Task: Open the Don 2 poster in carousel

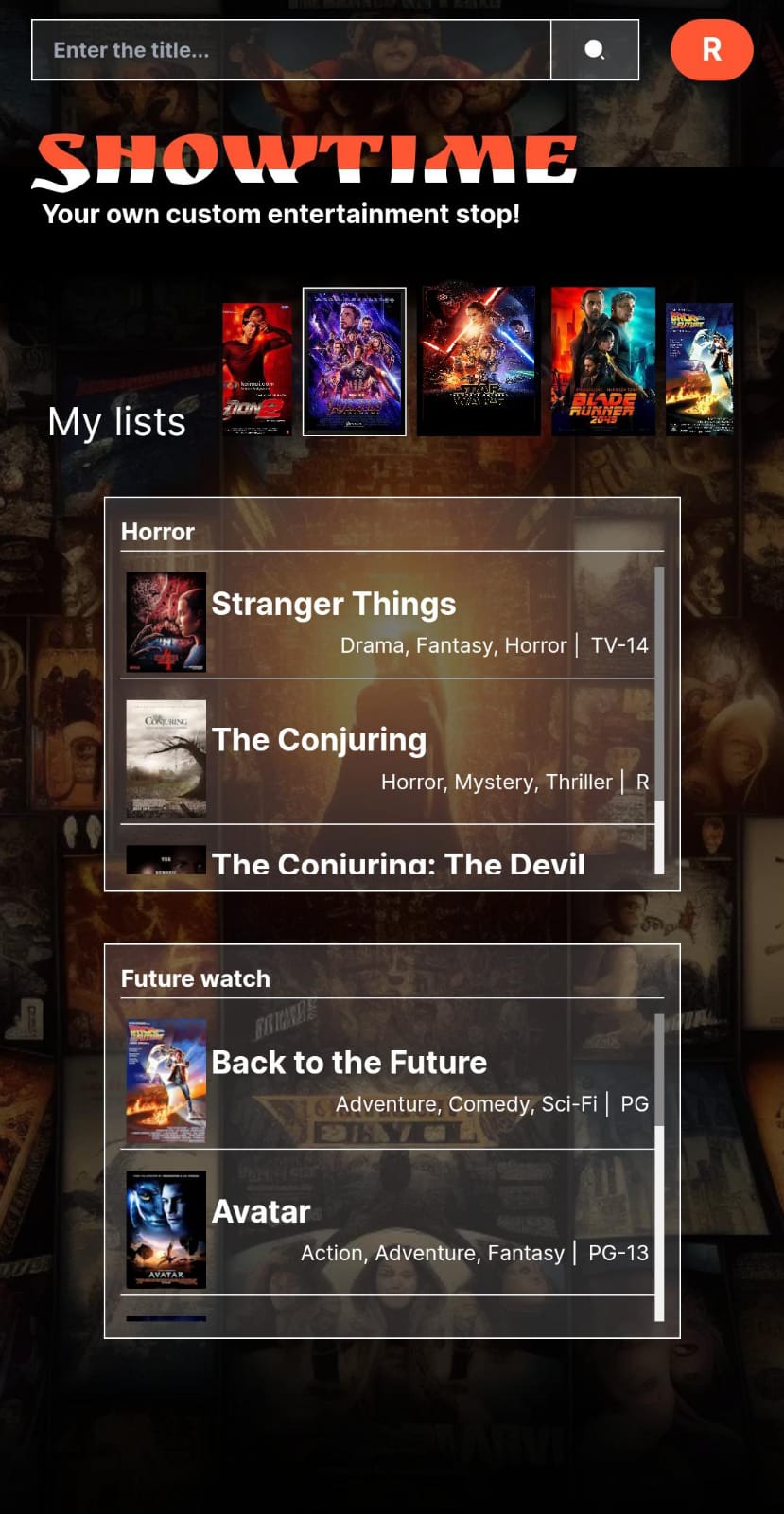Action: [x=257, y=369]
